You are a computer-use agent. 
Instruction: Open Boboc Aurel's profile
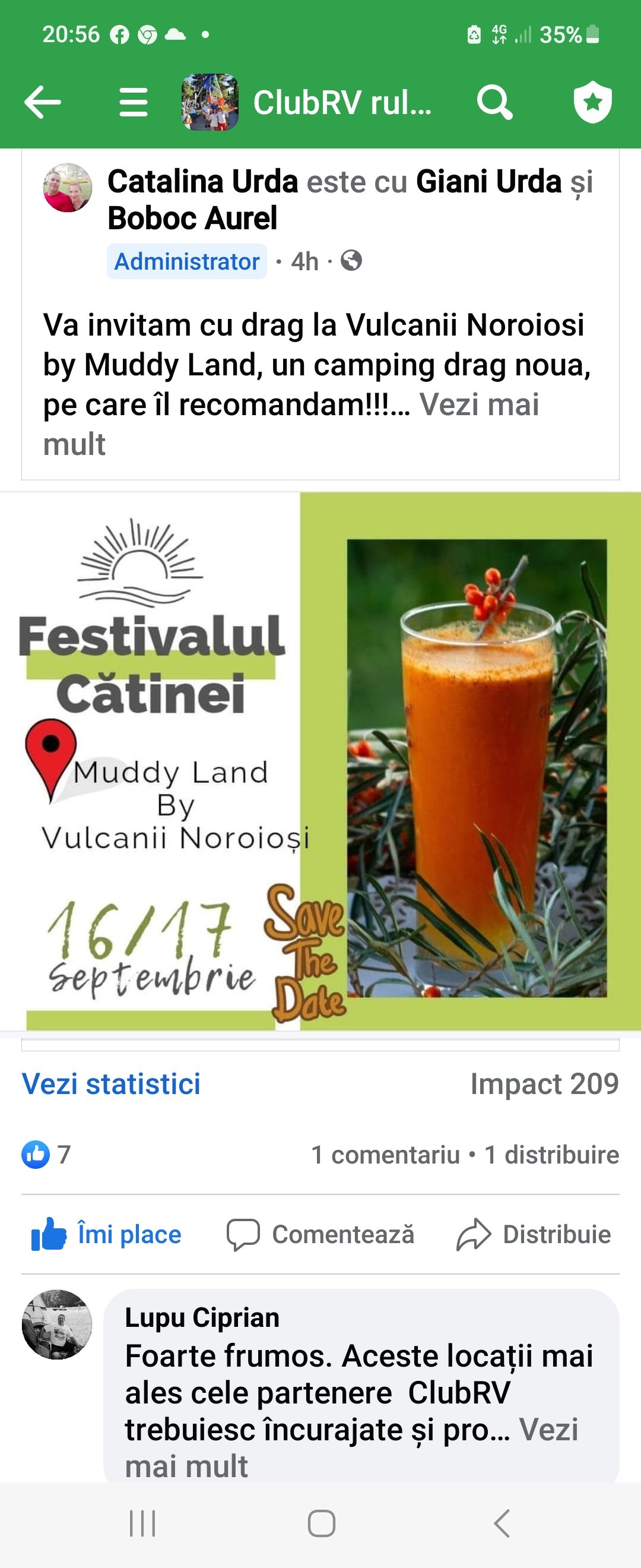pos(192,219)
